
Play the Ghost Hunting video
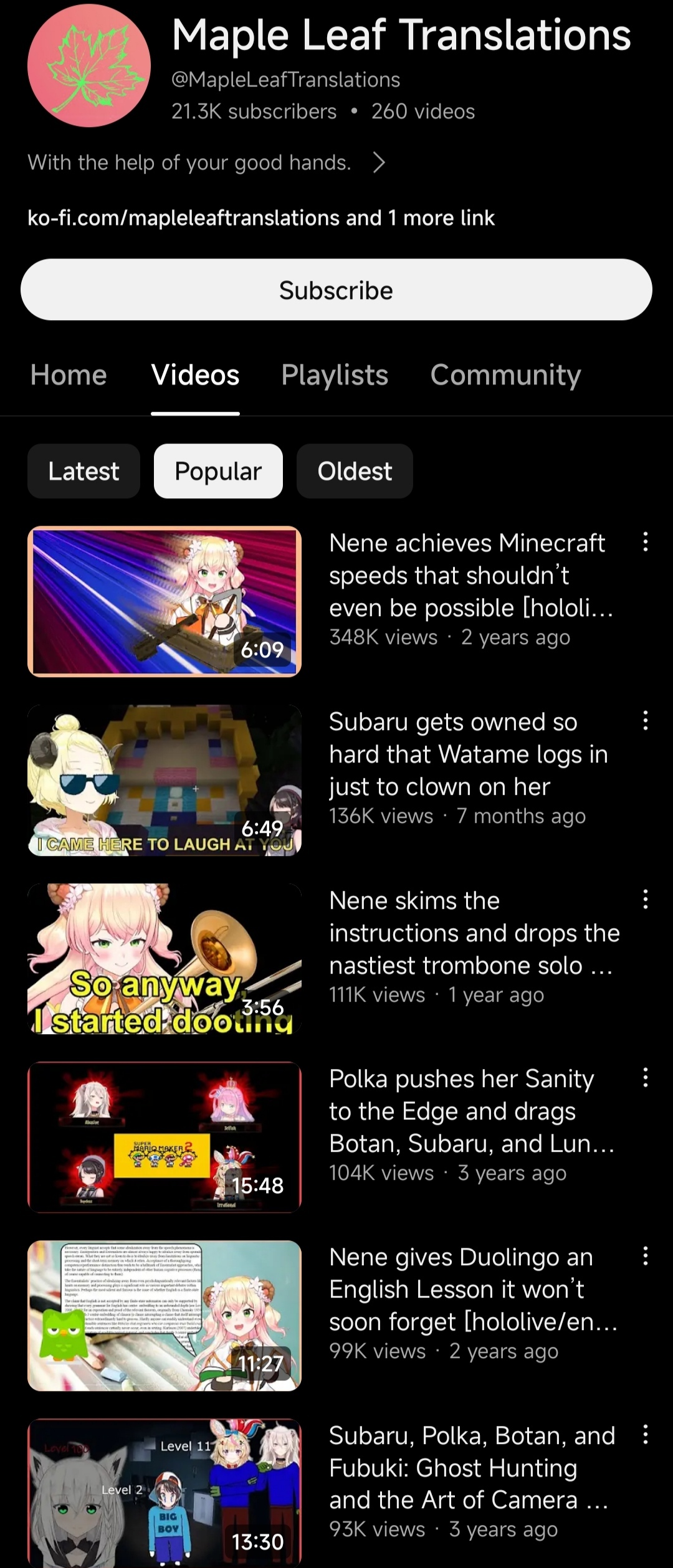coord(165,1493)
